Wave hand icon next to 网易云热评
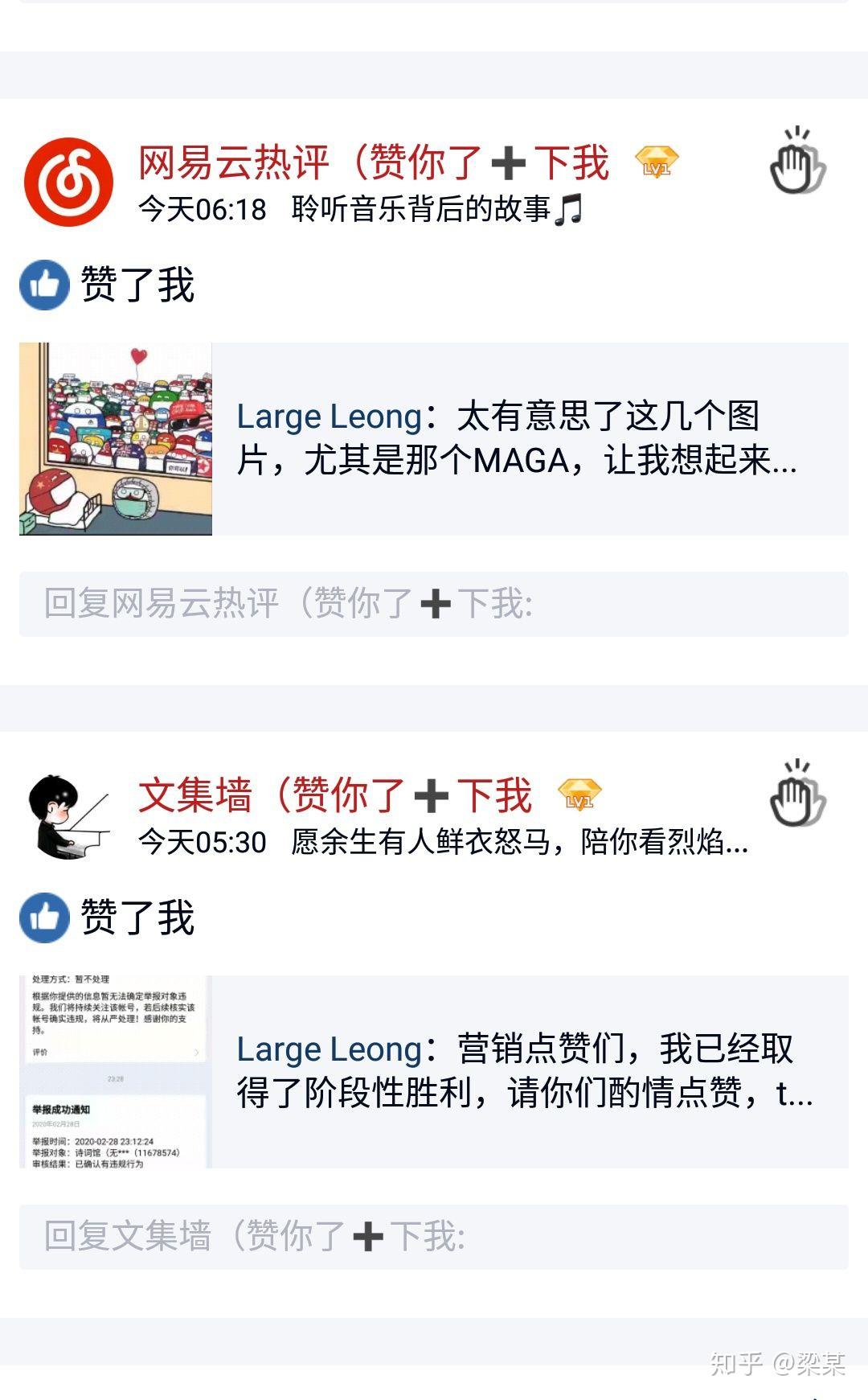 797,161
